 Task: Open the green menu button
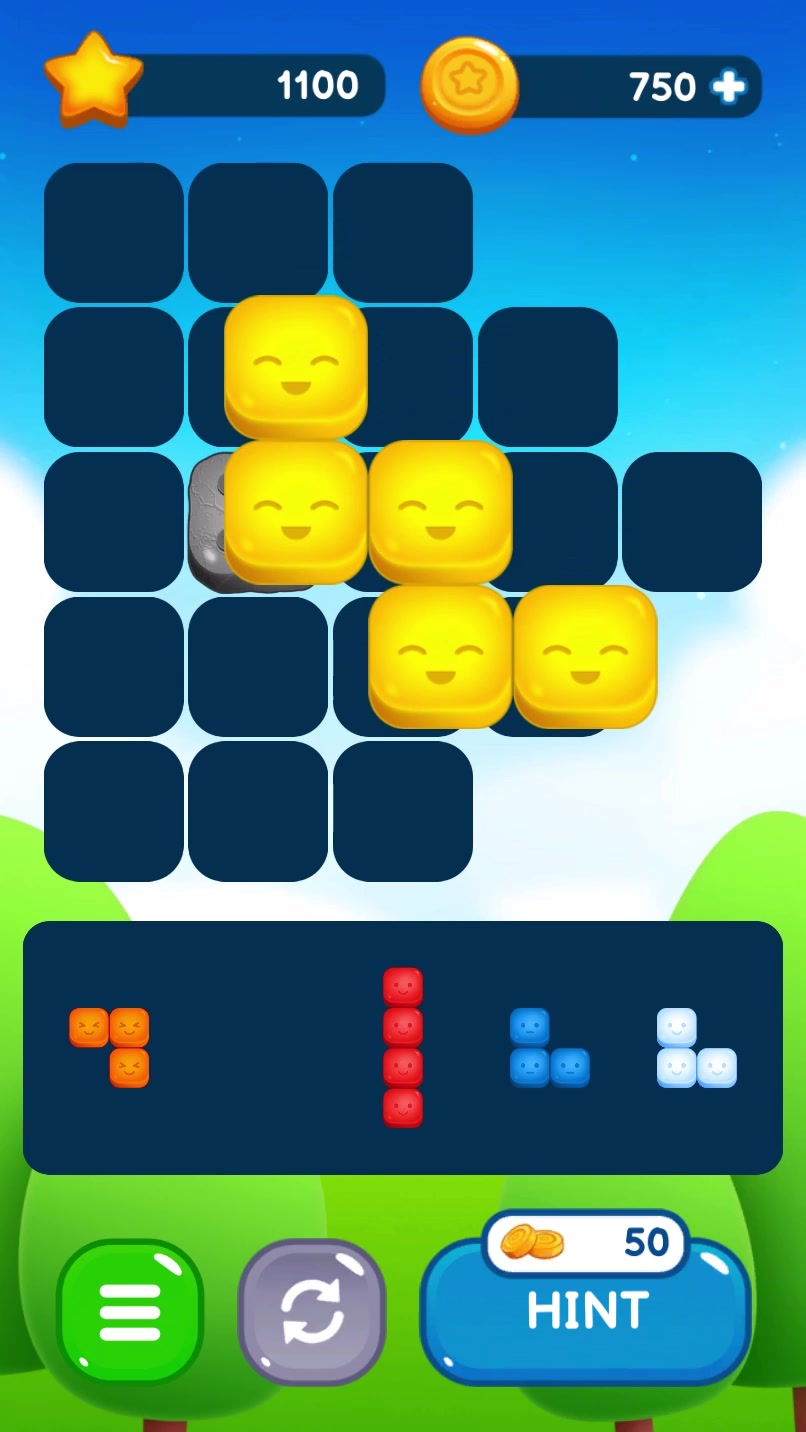pos(130,1311)
